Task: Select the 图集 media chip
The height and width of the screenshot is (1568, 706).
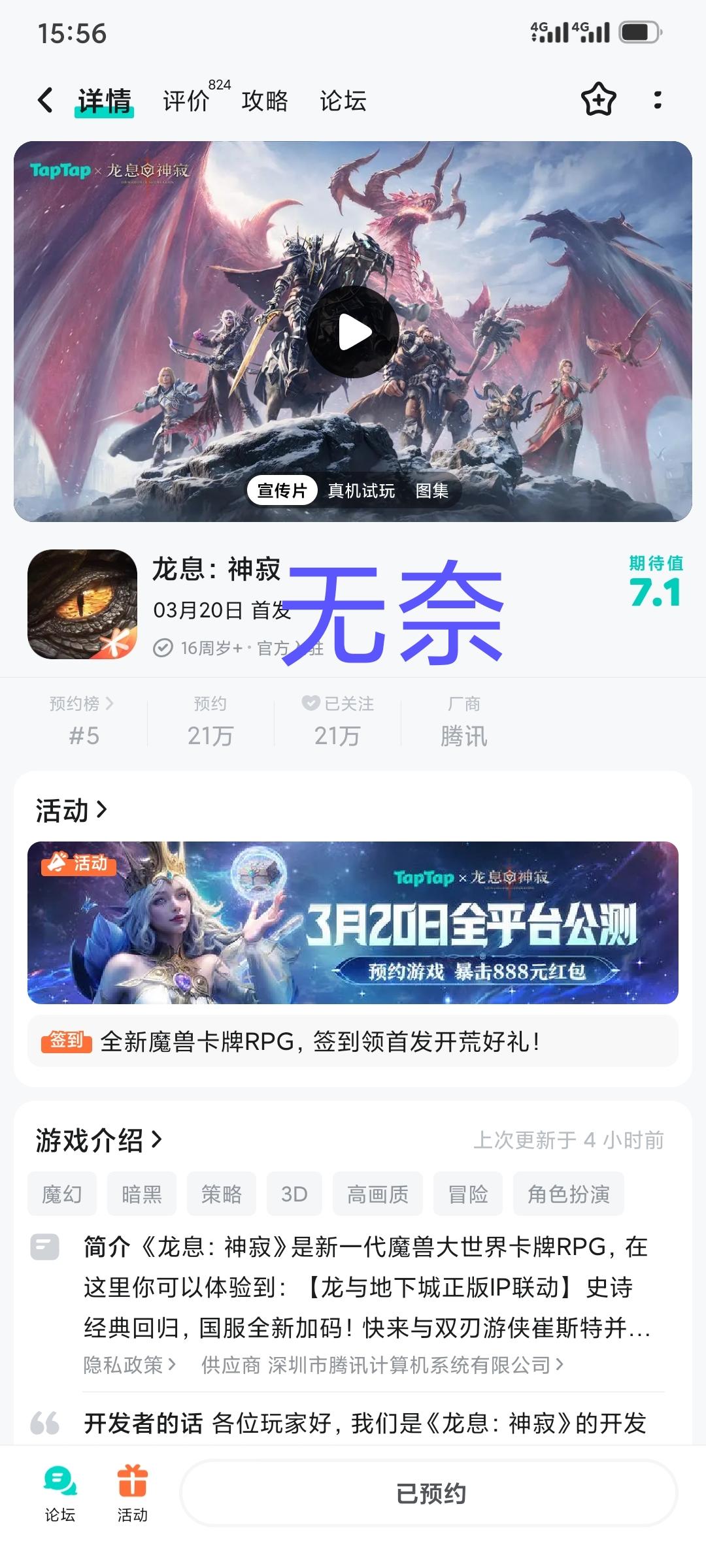Action: click(x=432, y=491)
